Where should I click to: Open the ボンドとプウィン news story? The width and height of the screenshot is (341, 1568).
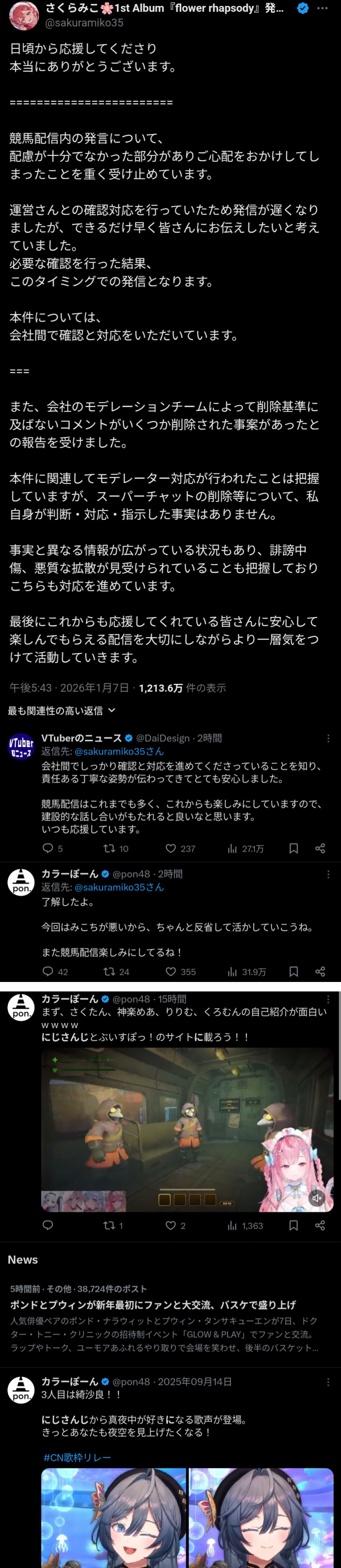point(152,1304)
